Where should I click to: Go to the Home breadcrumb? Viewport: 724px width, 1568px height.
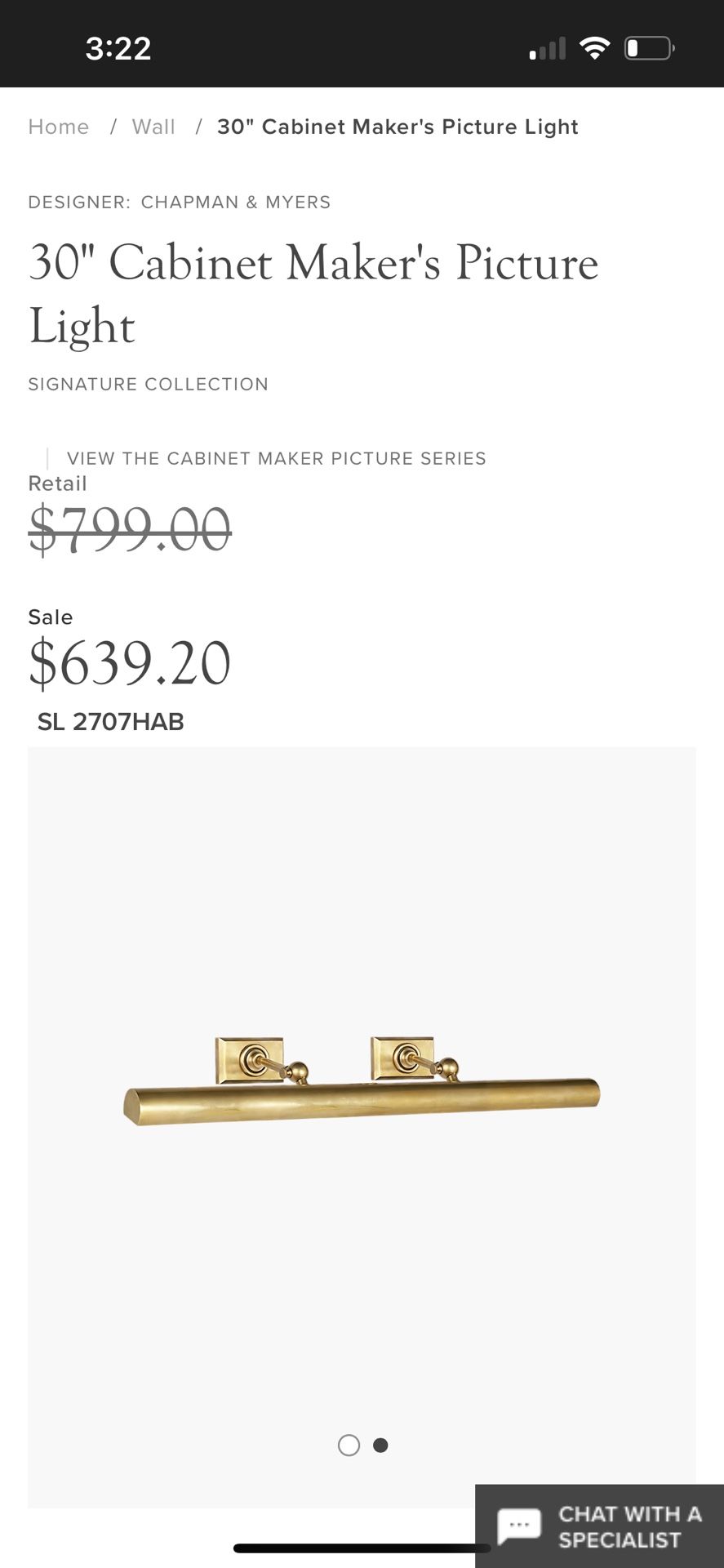coord(58,127)
